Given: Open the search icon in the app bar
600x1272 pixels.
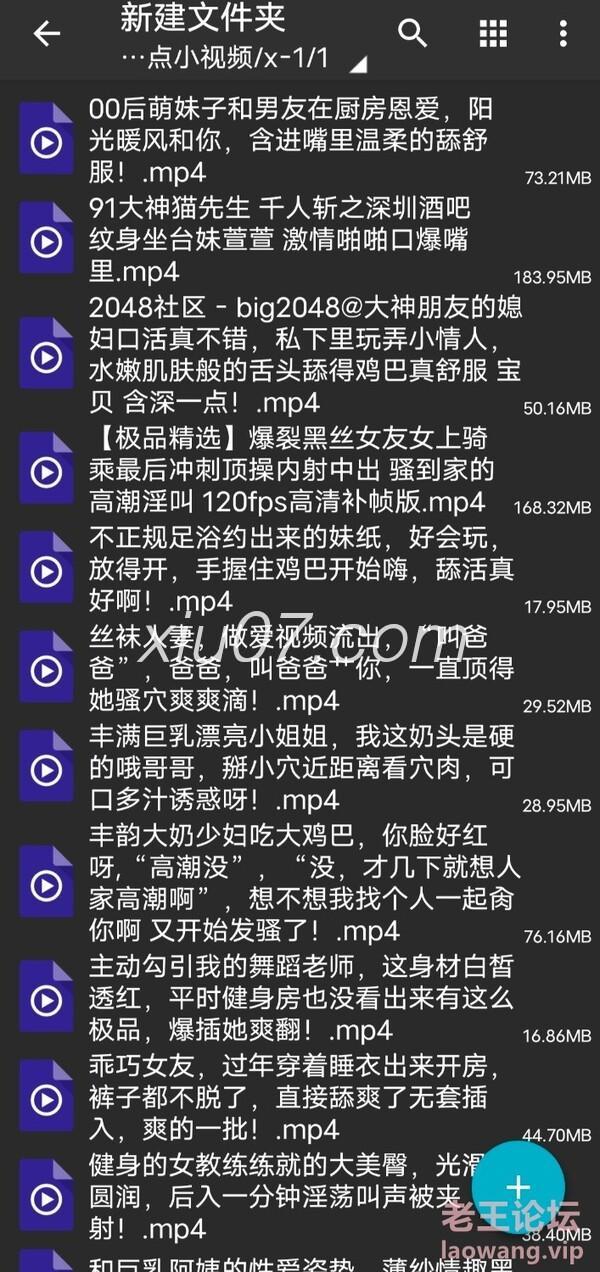Looking at the screenshot, I should click(413, 33).
